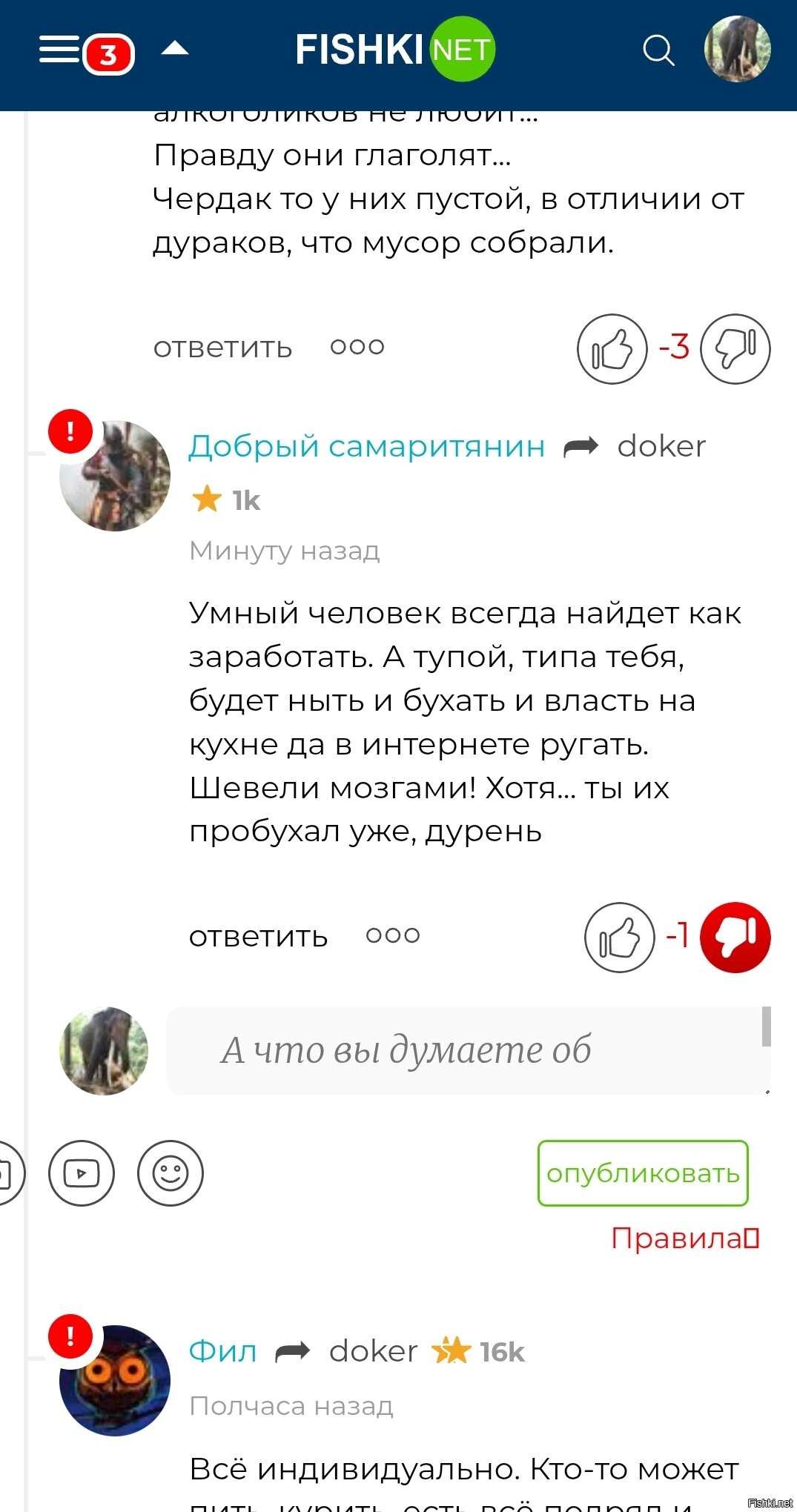Screen dimensions: 797x1512
Task: Reply to Добрый самаритянин's comment
Action: coord(258,936)
